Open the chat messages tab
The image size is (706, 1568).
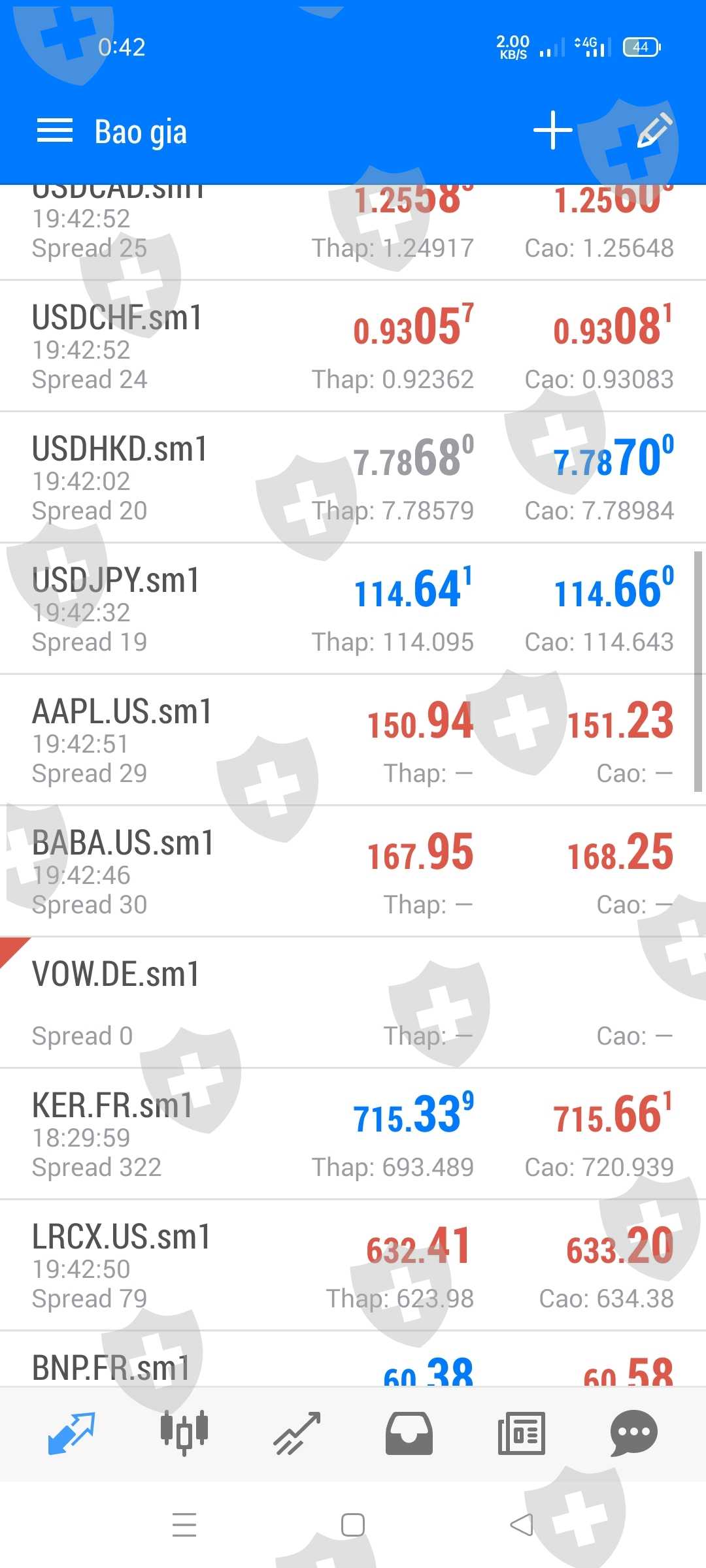coord(633,1434)
